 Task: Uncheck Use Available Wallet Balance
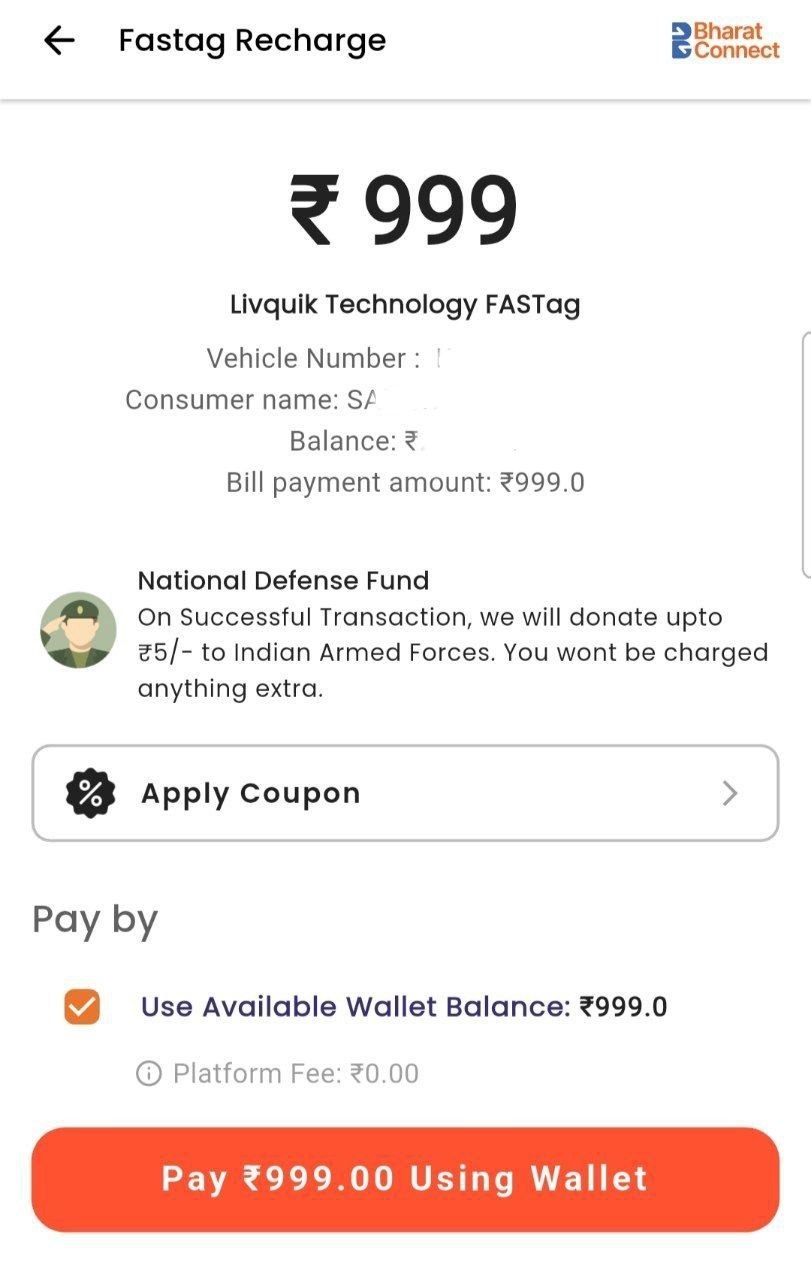(x=82, y=1007)
